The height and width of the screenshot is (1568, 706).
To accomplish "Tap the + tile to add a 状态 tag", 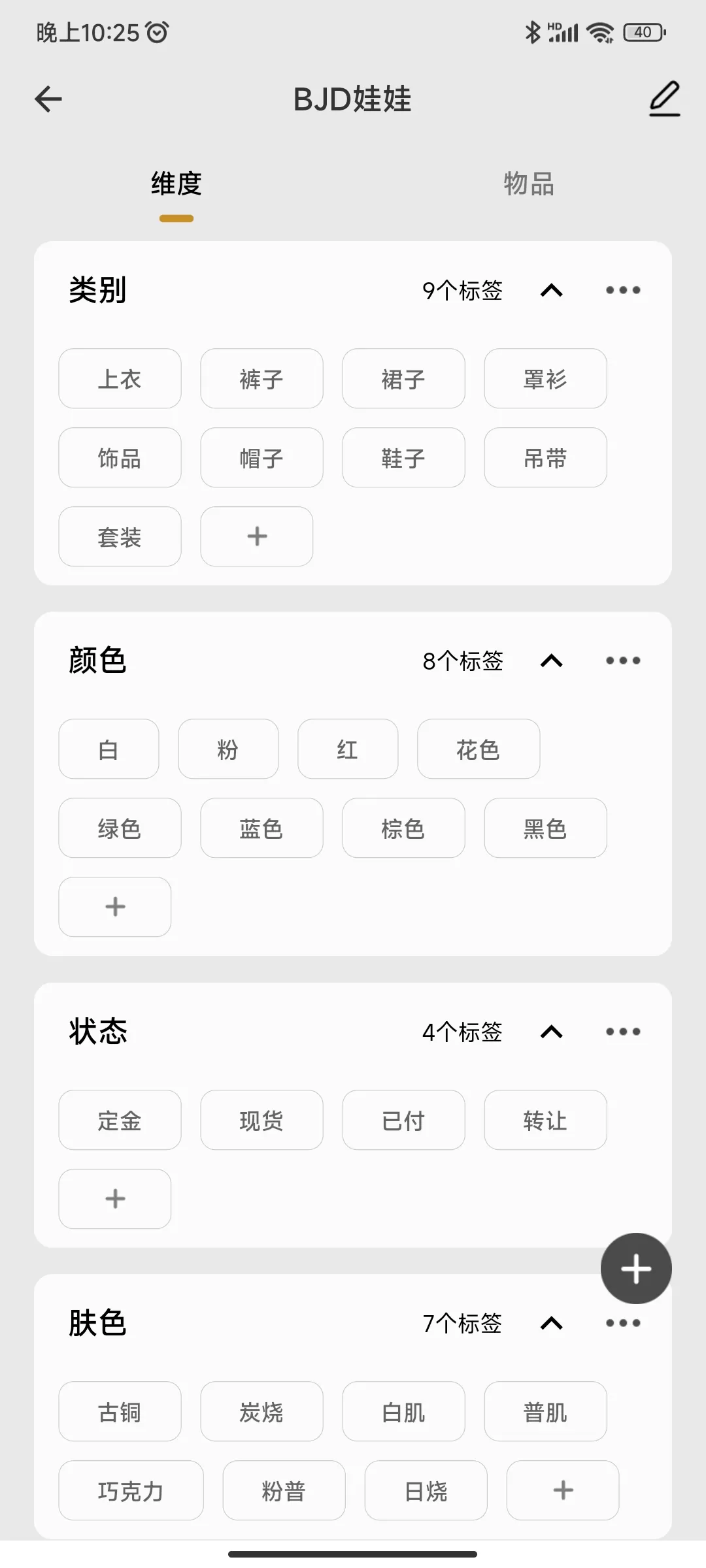I will coord(114,1199).
